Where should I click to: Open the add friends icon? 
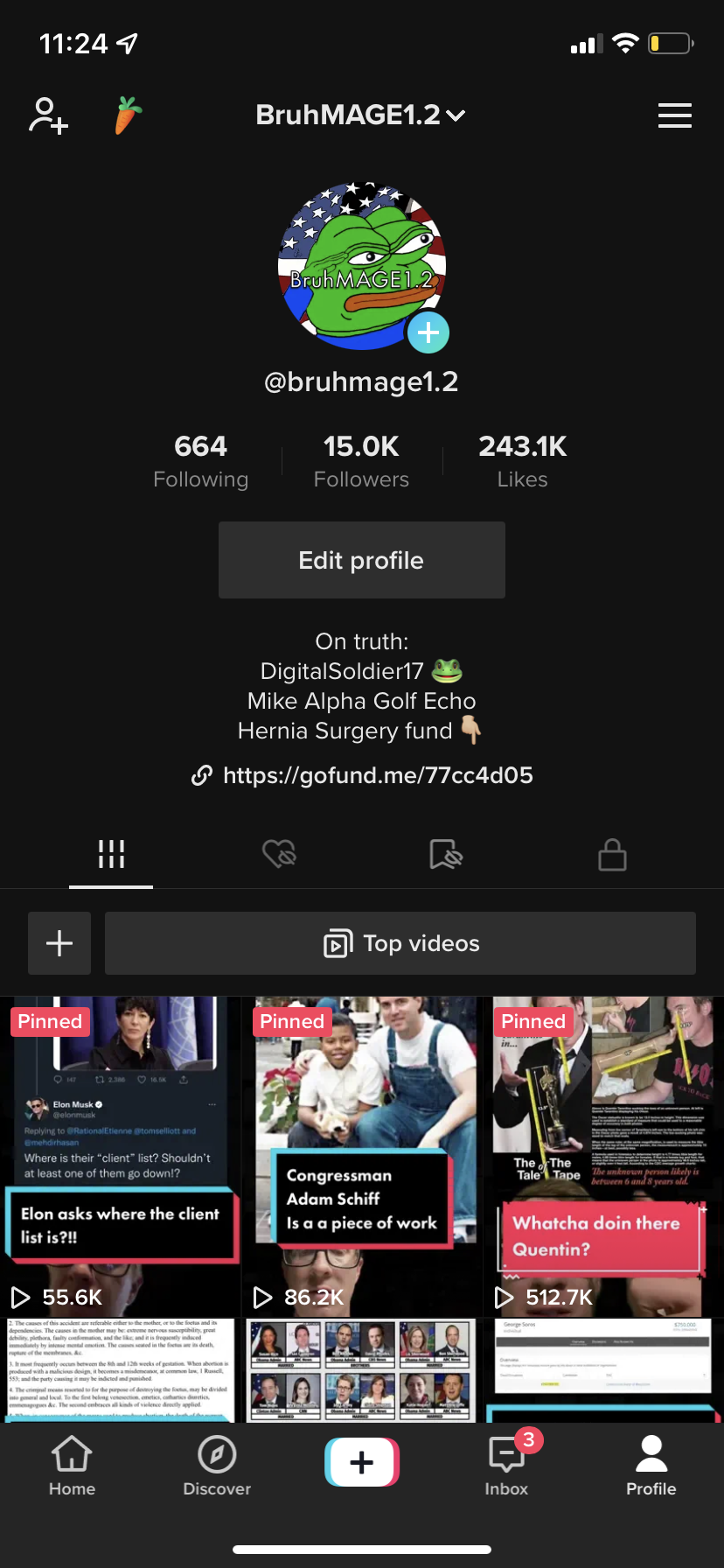[x=49, y=115]
